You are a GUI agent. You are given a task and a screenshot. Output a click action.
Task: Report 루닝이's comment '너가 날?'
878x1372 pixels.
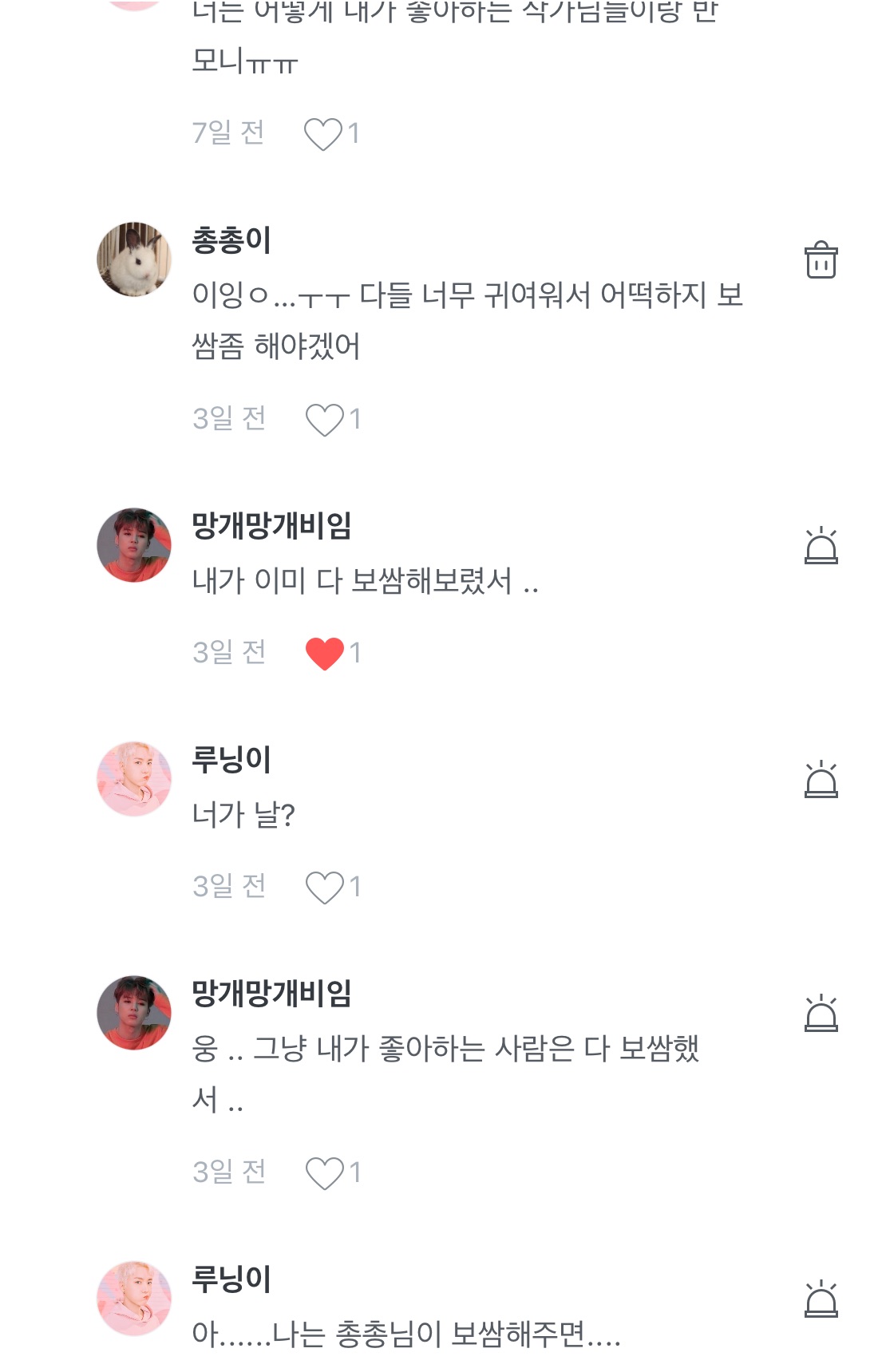pos(821,781)
